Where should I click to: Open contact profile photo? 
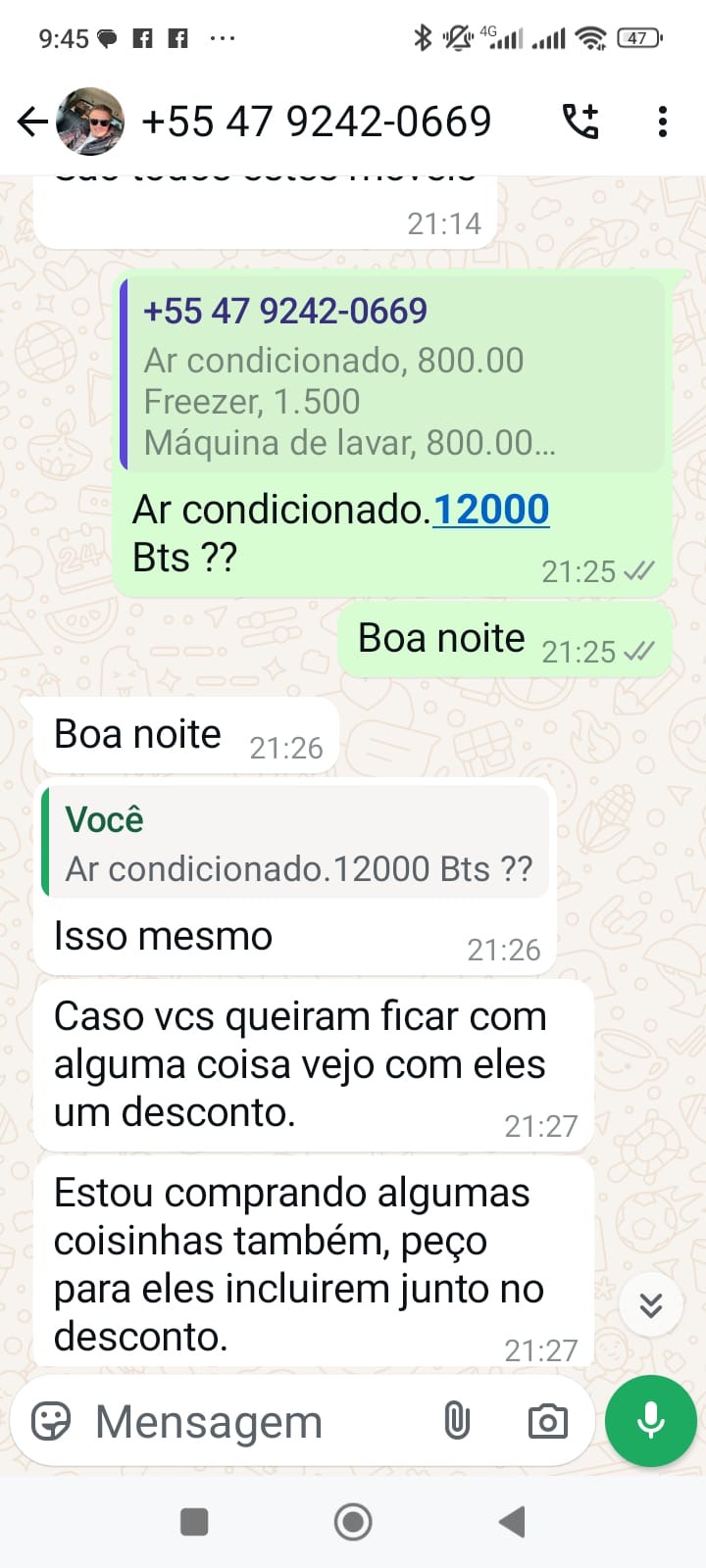pyautogui.click(x=90, y=122)
